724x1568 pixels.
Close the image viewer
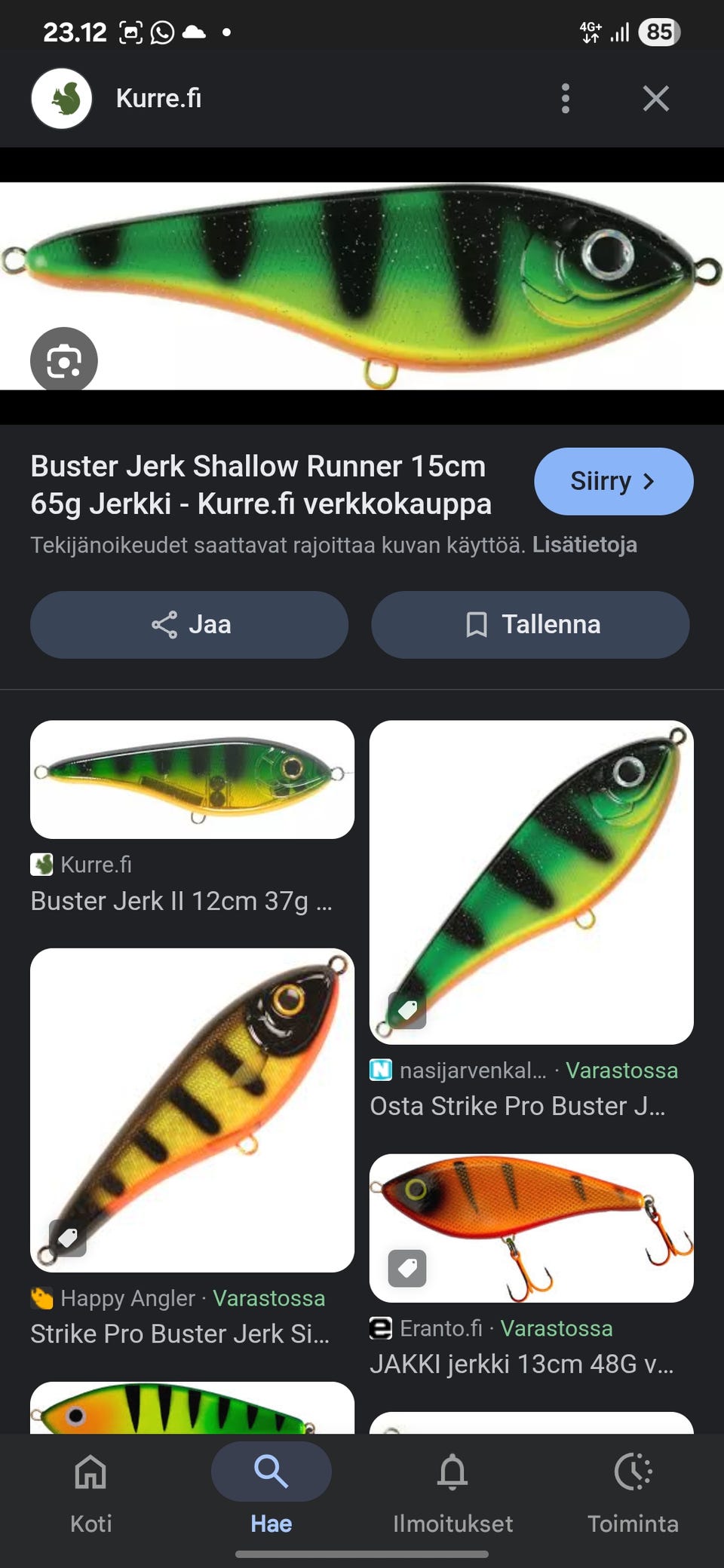click(x=655, y=98)
